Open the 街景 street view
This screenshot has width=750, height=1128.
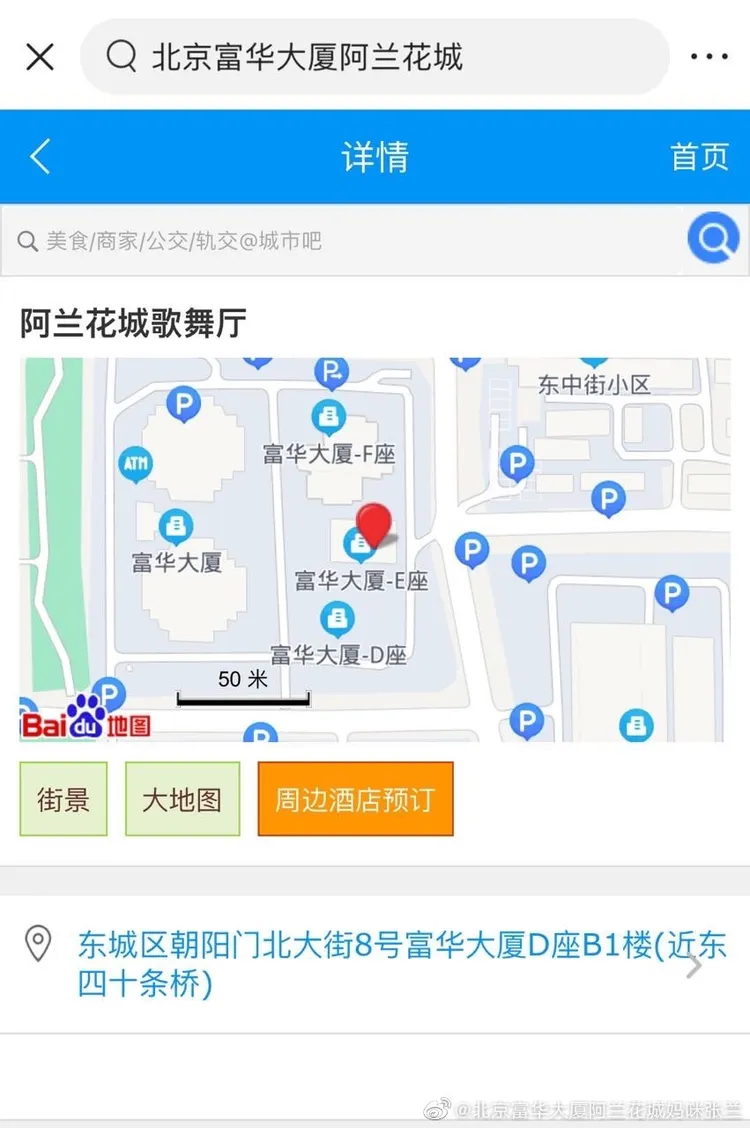[x=62, y=798]
